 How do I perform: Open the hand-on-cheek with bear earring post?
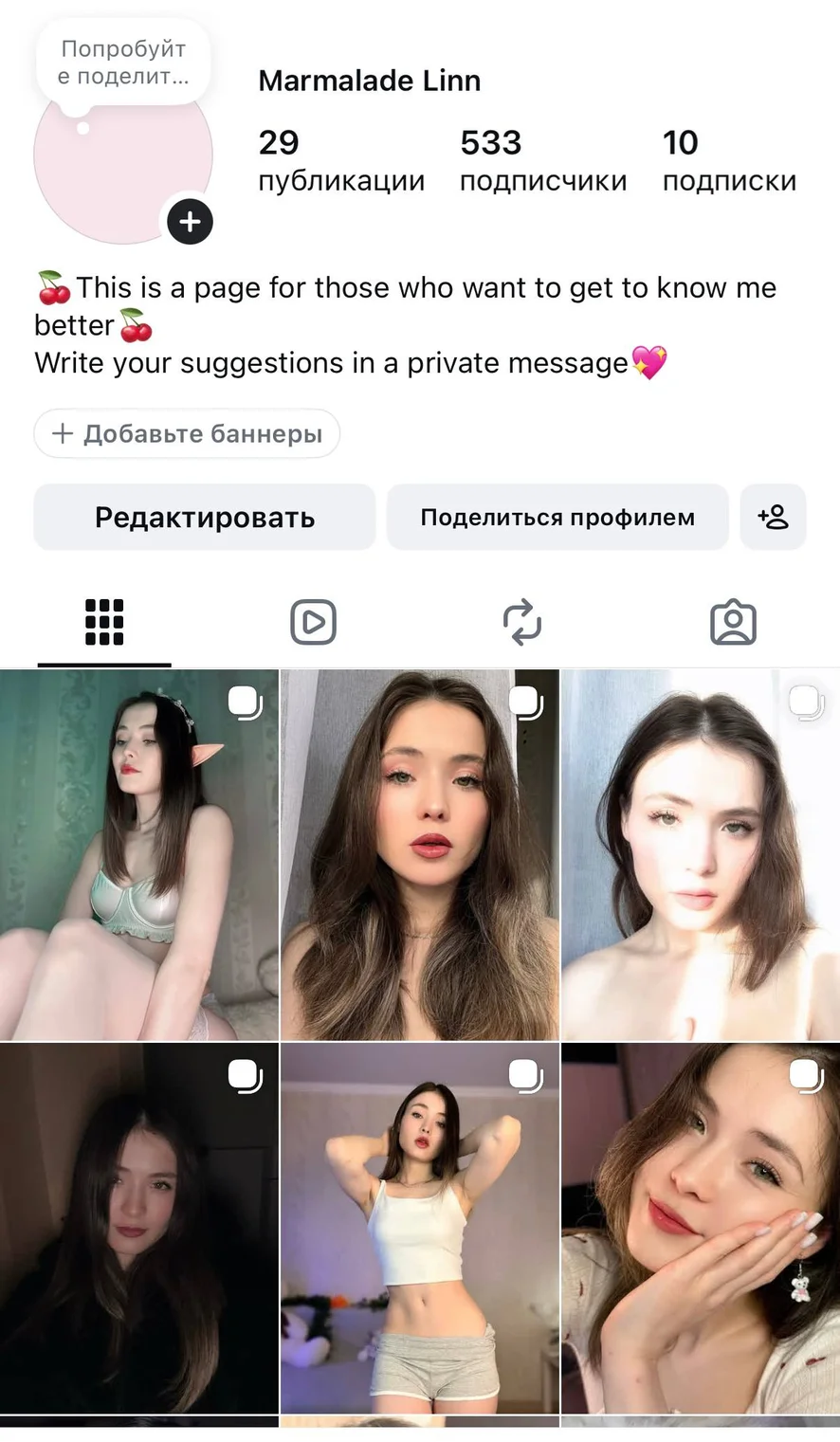point(700,1229)
